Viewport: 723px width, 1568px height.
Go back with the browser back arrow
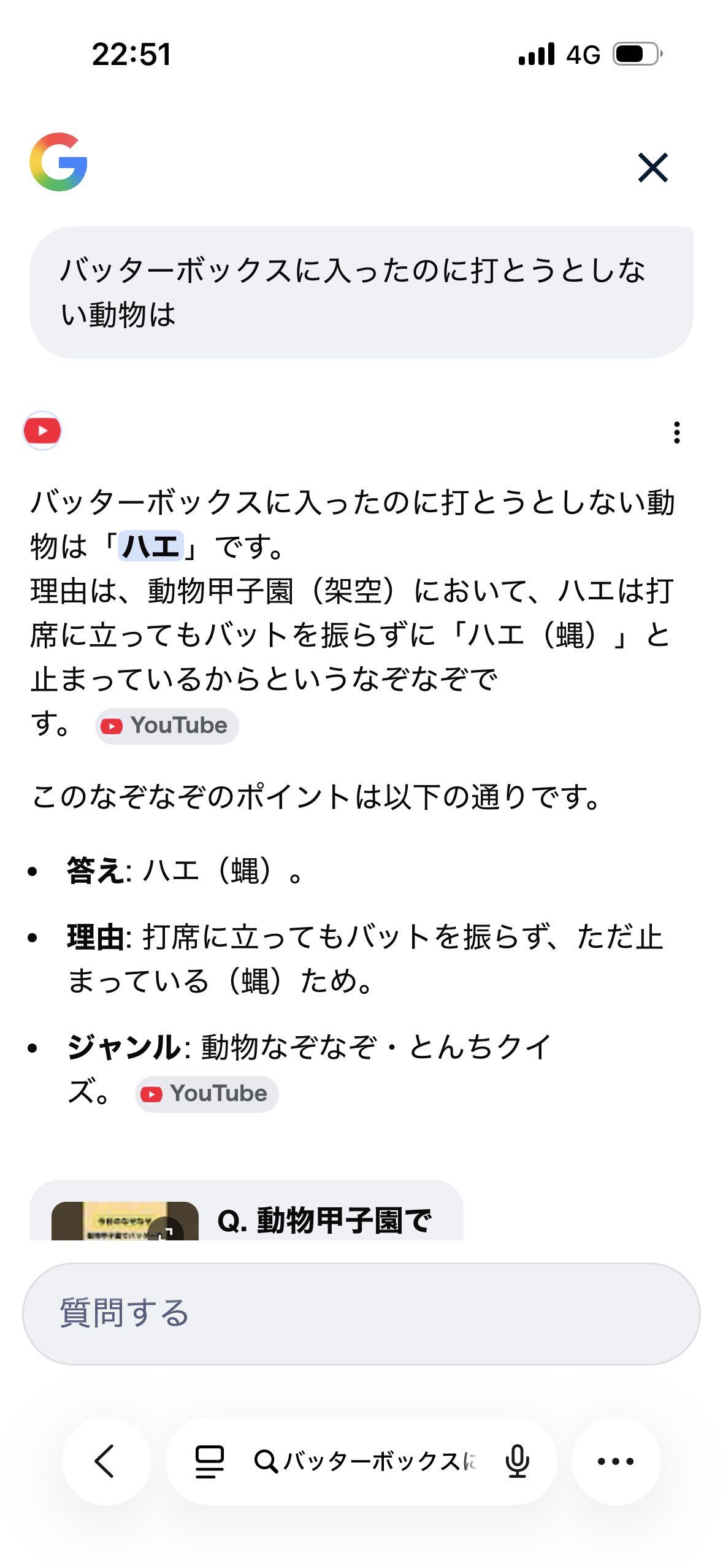106,1461
